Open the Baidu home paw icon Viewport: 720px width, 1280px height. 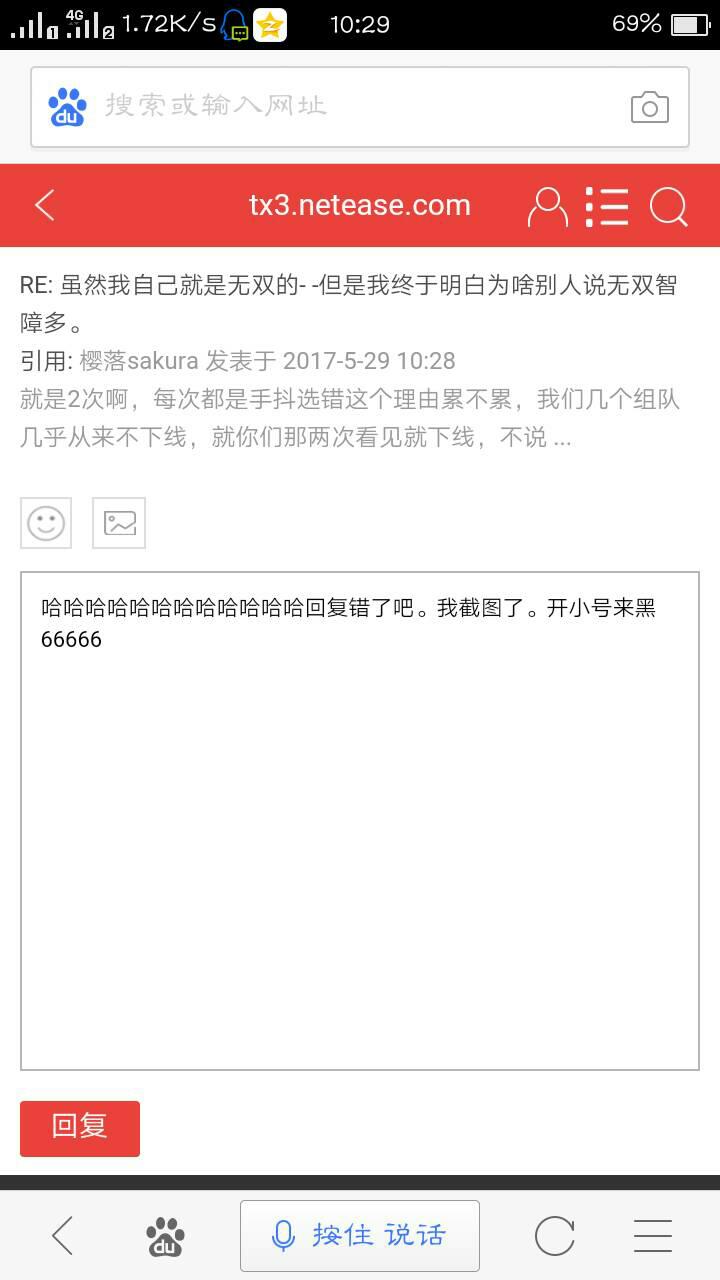[x=166, y=1236]
